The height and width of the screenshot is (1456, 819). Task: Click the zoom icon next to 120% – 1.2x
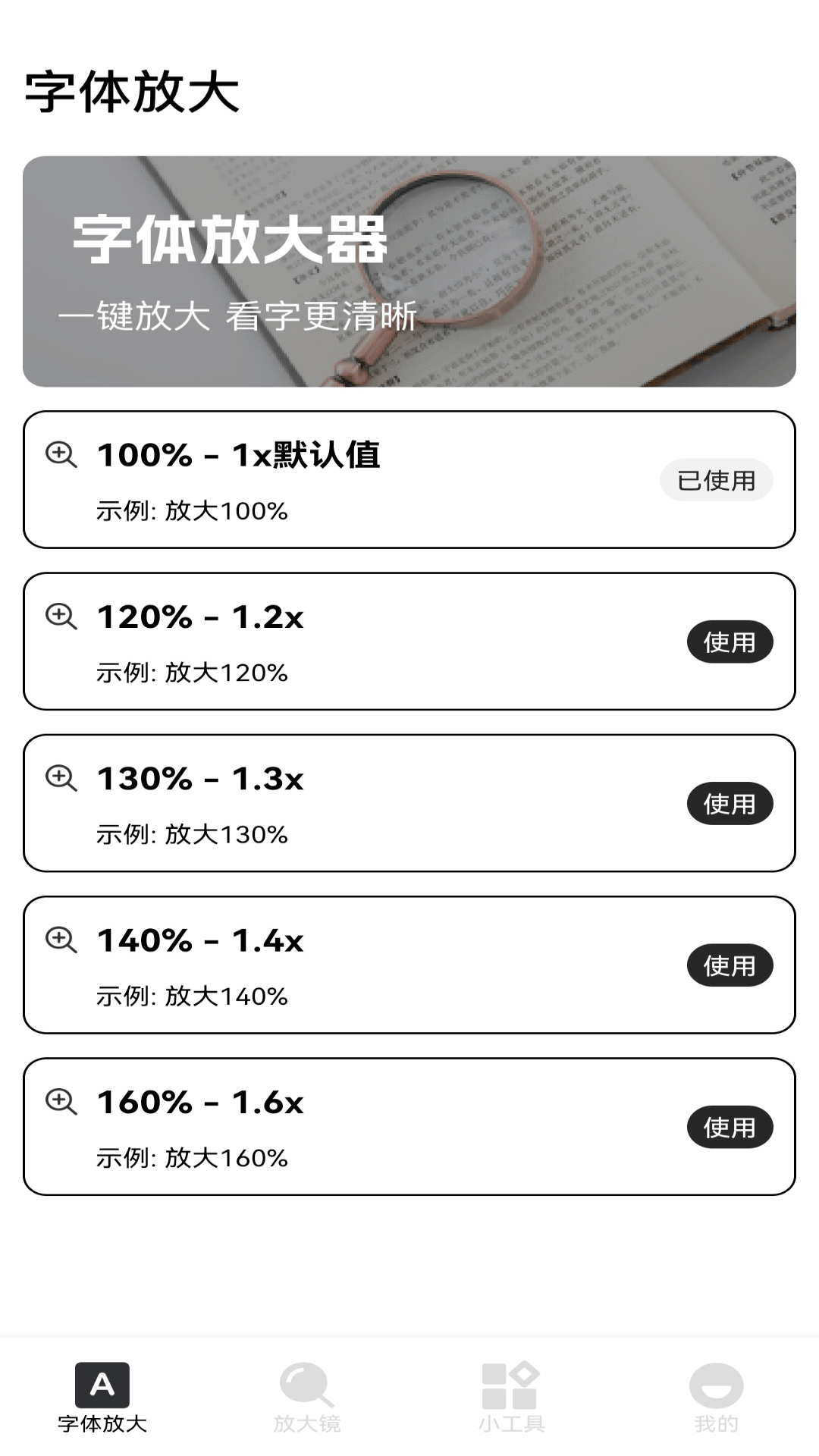62,617
